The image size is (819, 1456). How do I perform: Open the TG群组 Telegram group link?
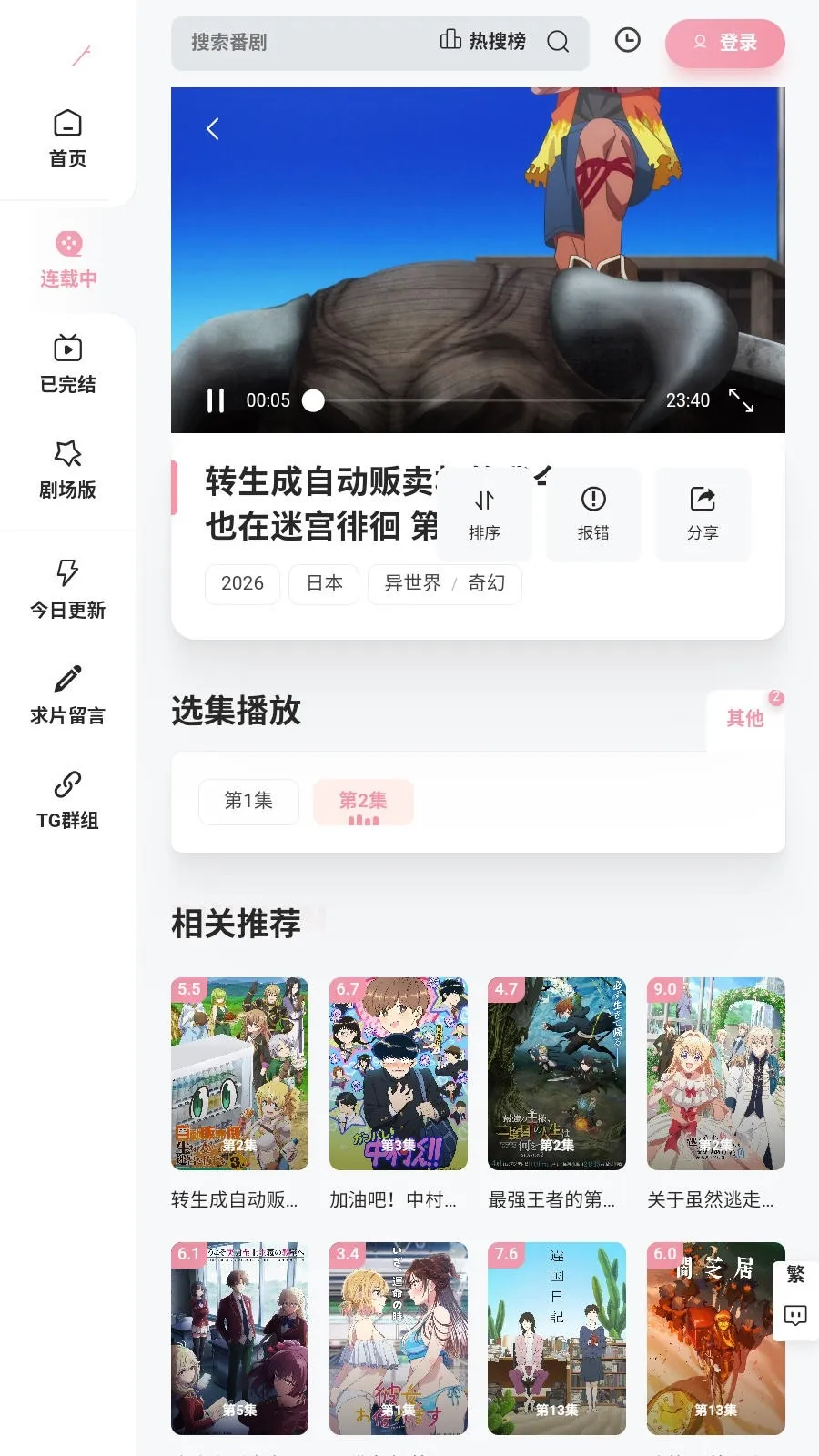point(66,799)
